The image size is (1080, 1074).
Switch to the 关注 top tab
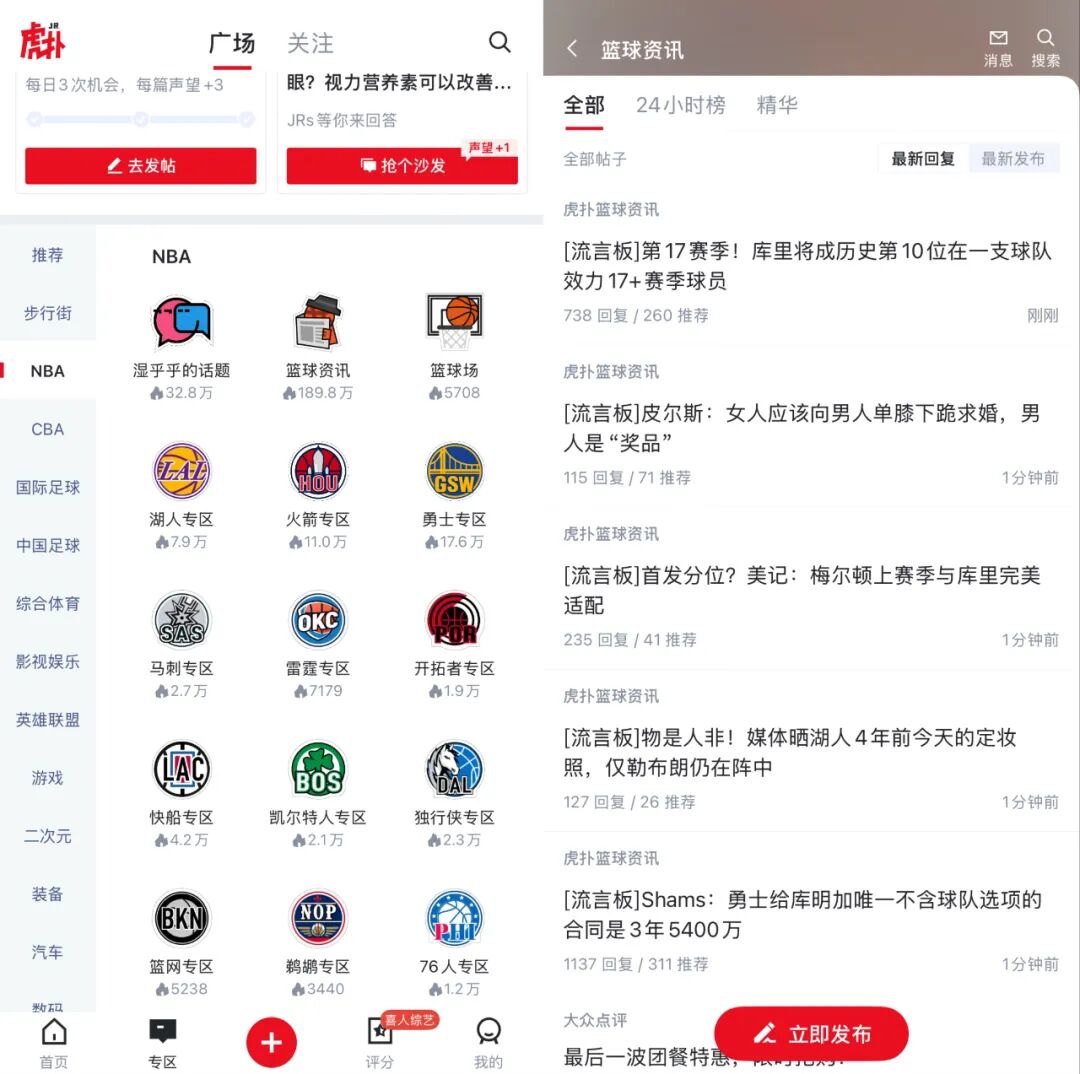tap(310, 44)
